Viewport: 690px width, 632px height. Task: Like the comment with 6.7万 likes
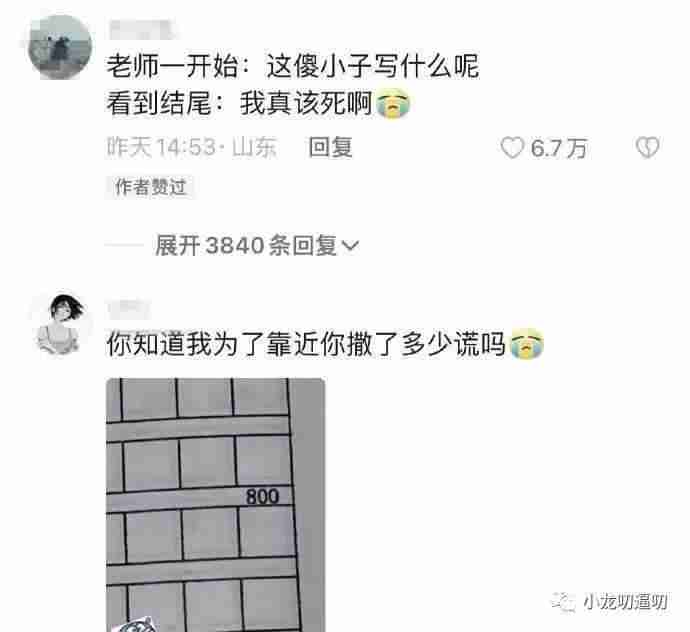point(513,149)
